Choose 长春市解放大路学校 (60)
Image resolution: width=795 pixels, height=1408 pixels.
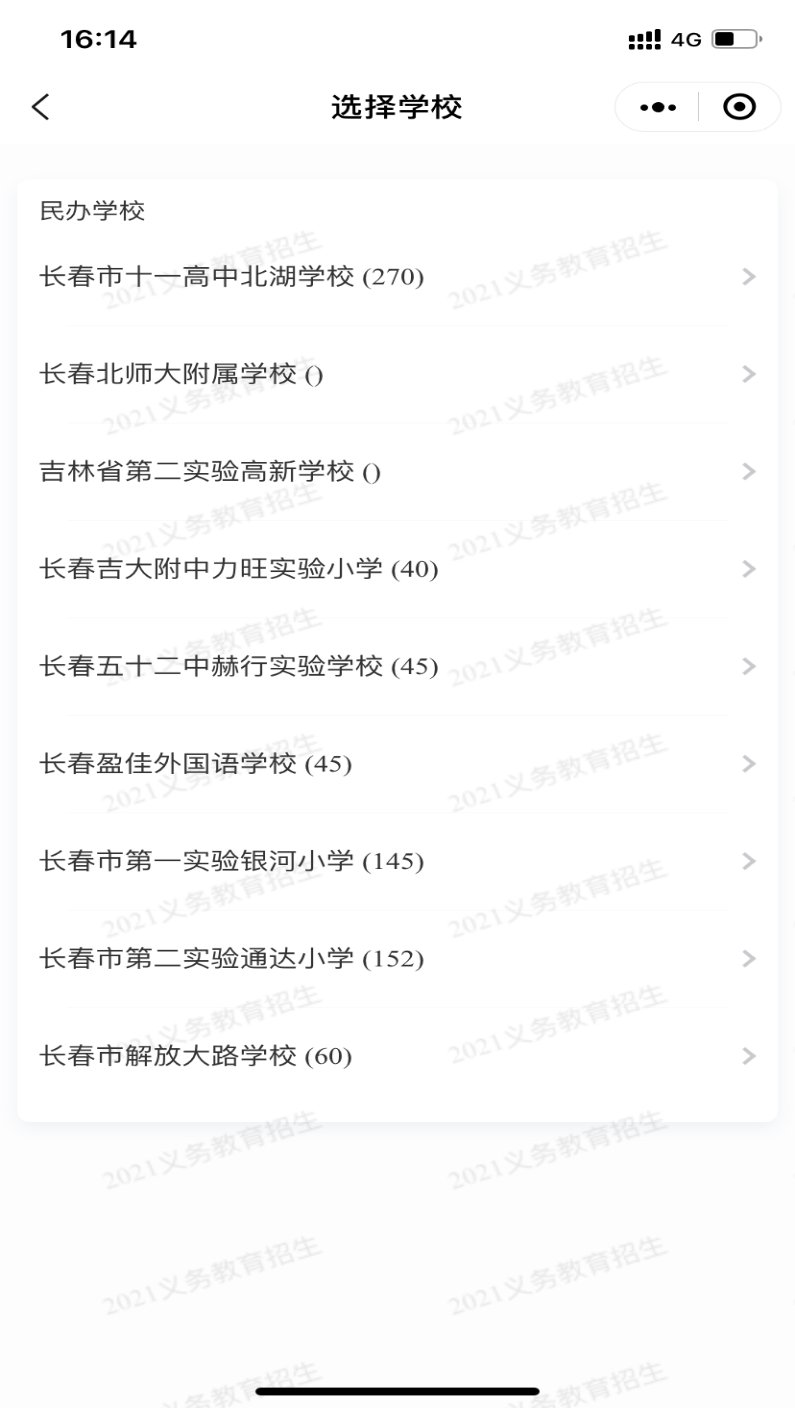397,1056
